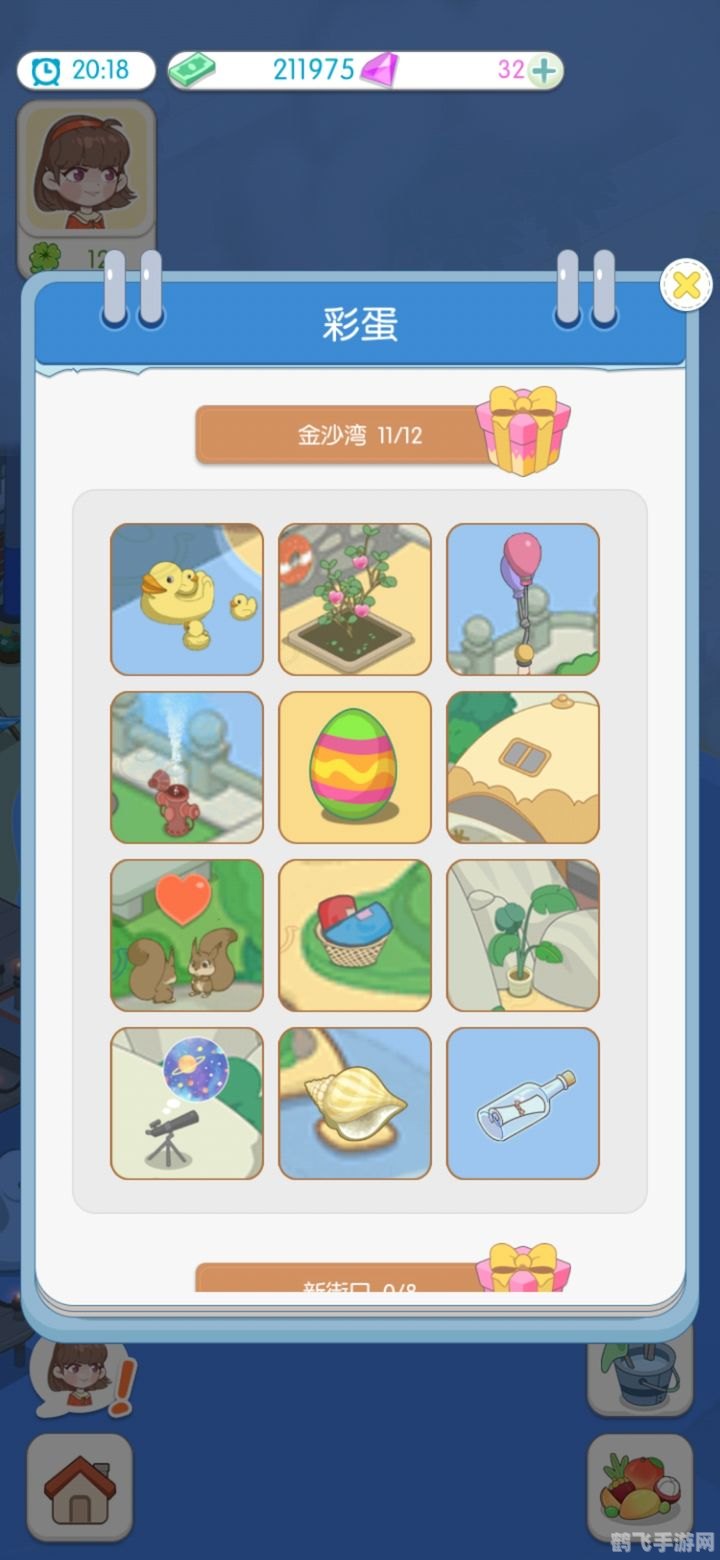Viewport: 720px width, 1560px height.
Task: Add more gems with the plus icon
Action: tap(545, 71)
